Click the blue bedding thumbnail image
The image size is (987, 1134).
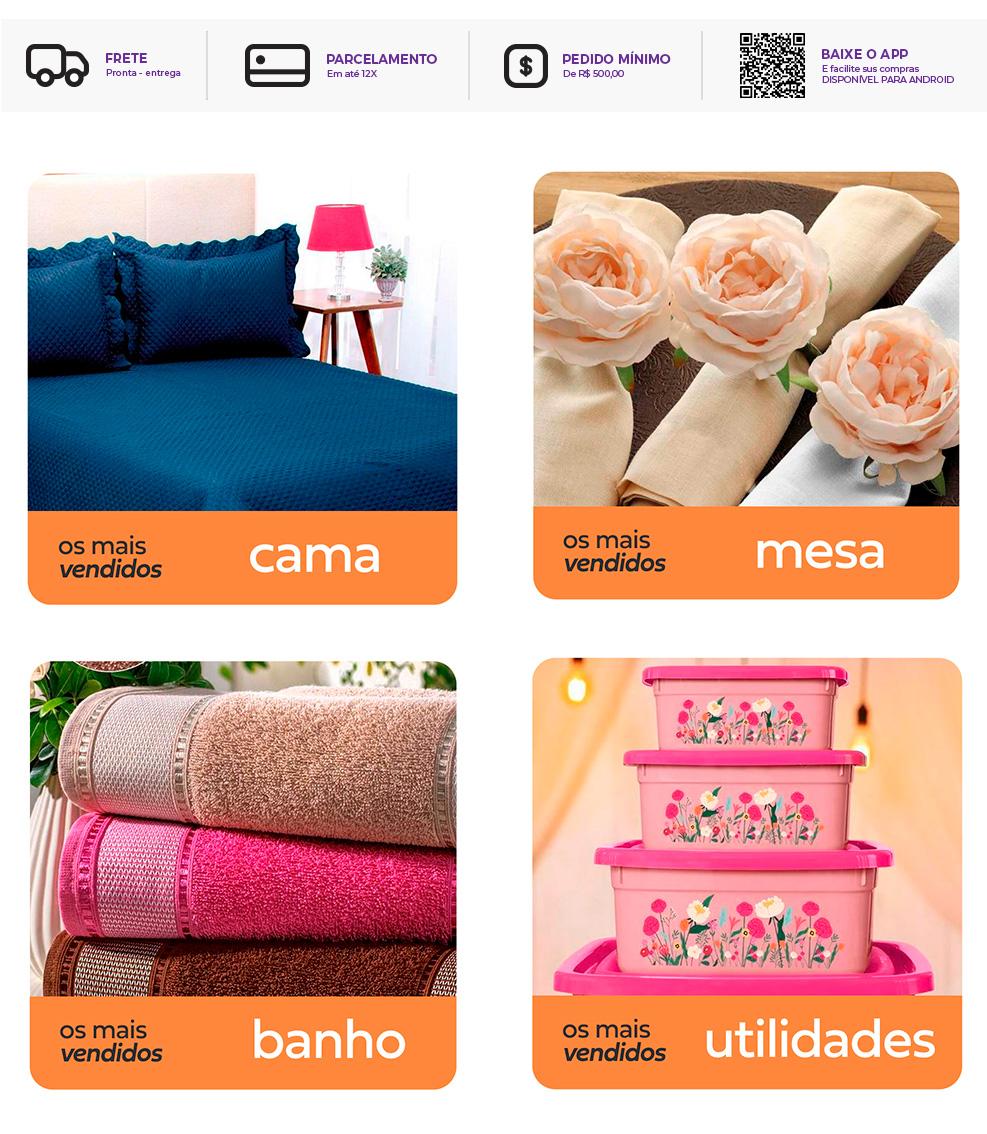click(x=242, y=340)
